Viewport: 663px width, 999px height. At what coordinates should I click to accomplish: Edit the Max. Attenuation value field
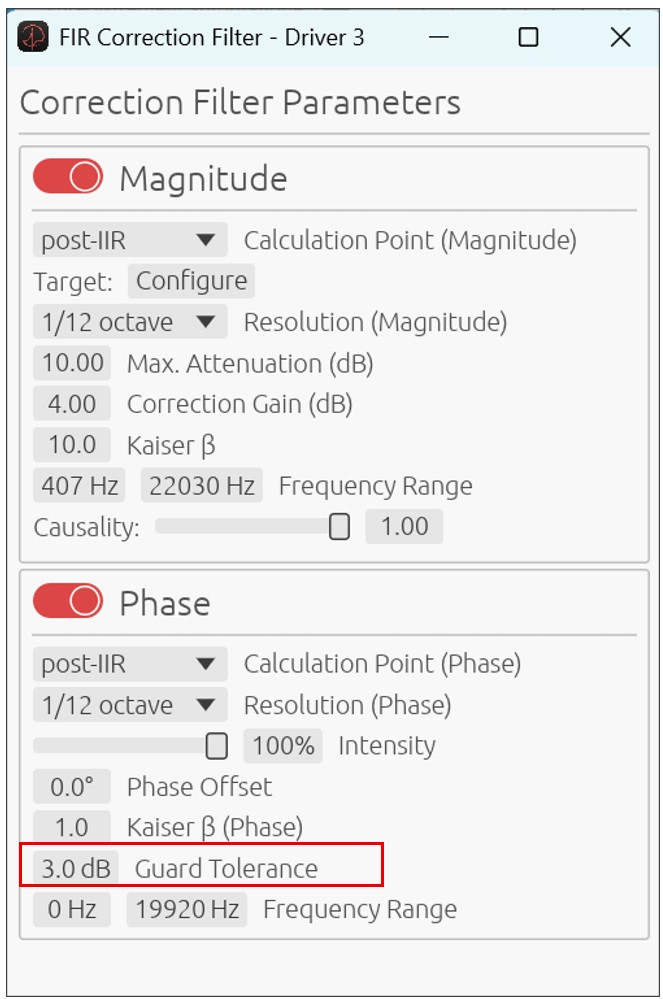click(72, 363)
